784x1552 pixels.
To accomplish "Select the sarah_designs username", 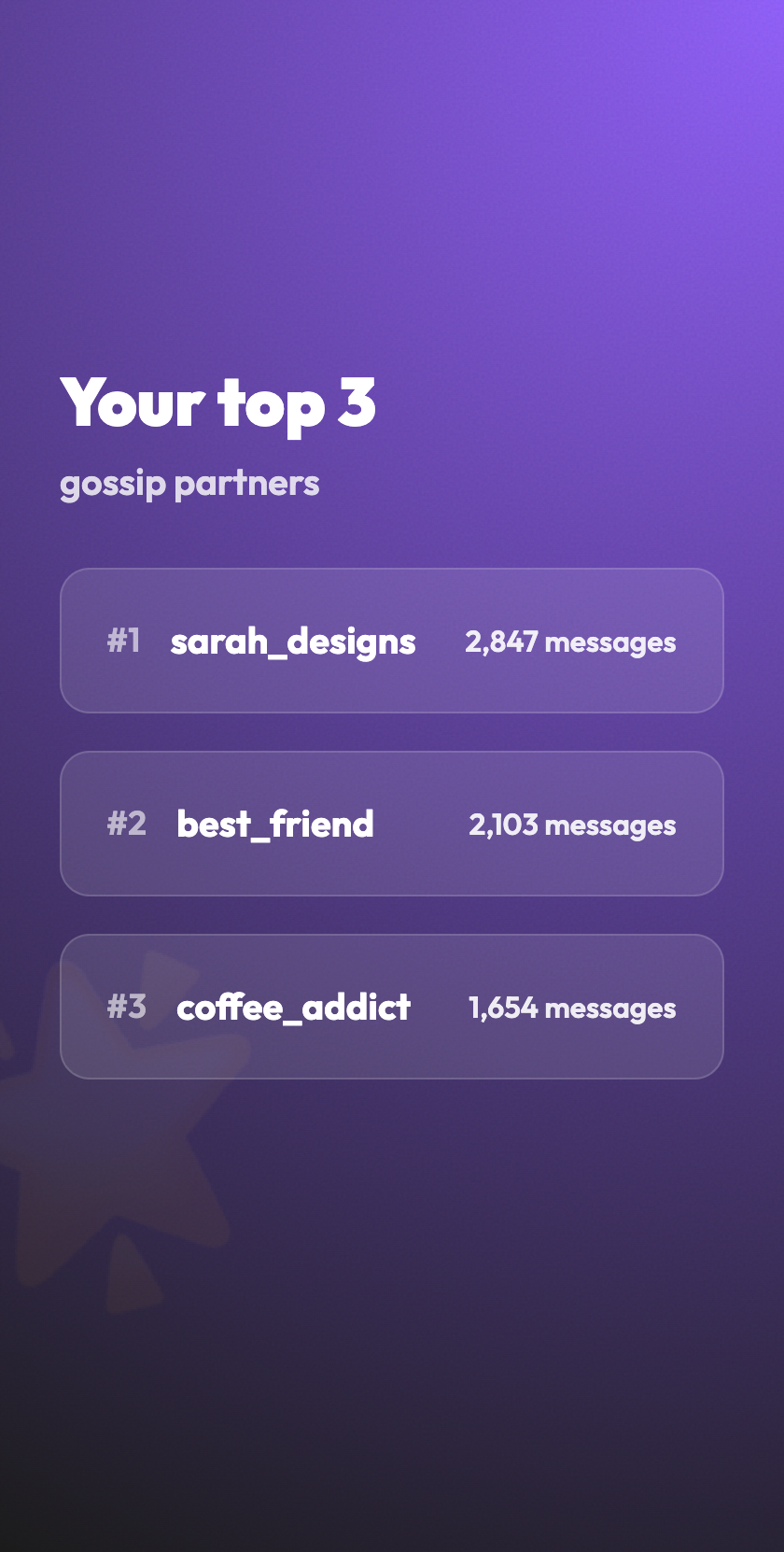I will [293, 642].
